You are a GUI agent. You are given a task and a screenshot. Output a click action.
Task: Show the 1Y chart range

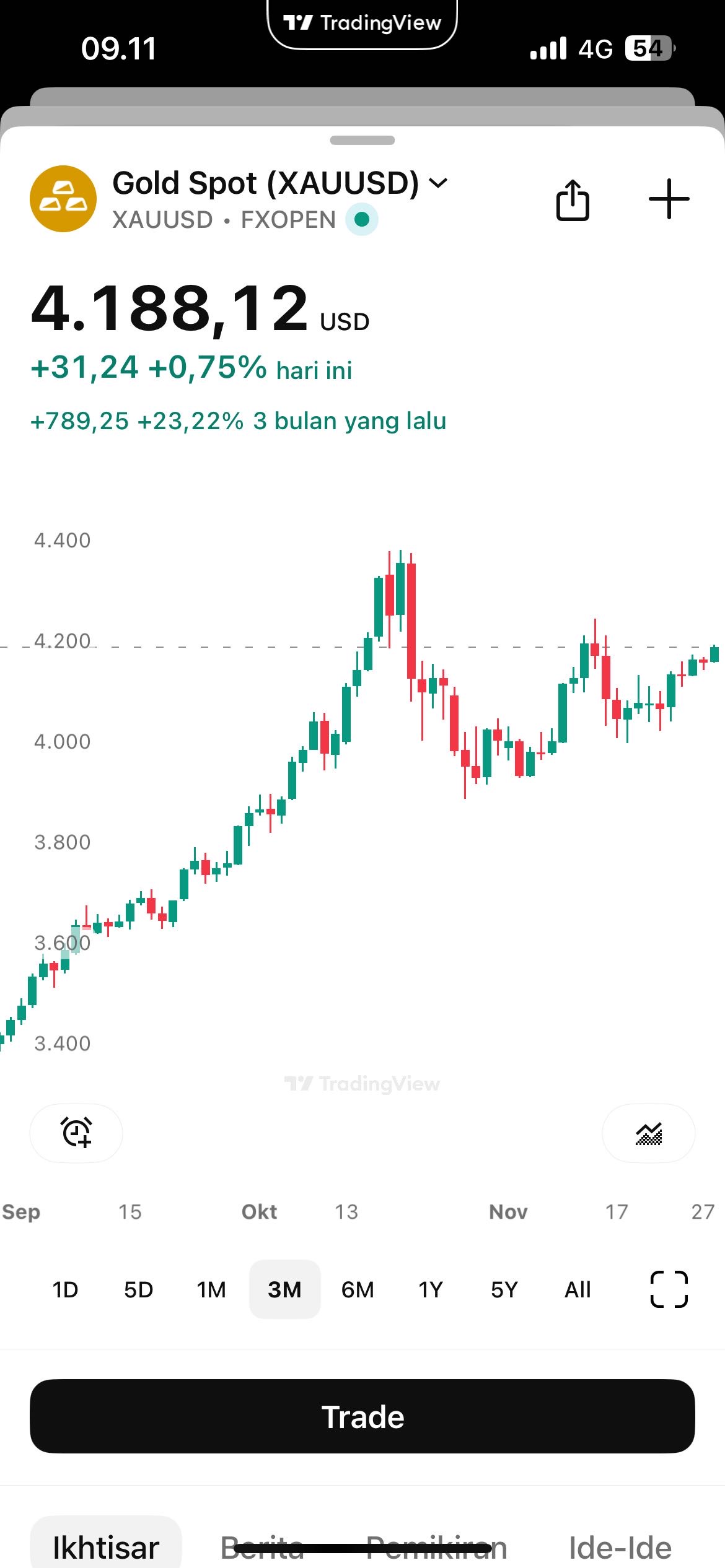pos(431,1290)
